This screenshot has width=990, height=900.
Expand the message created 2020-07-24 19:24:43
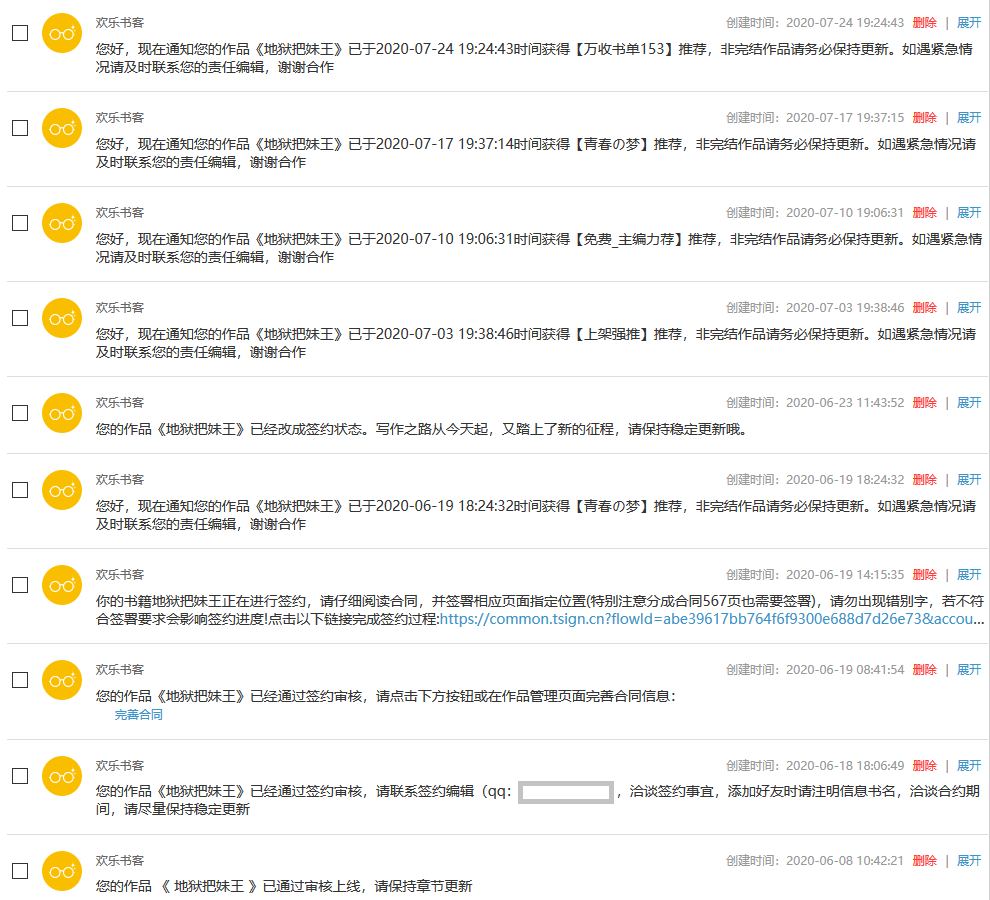point(969,22)
